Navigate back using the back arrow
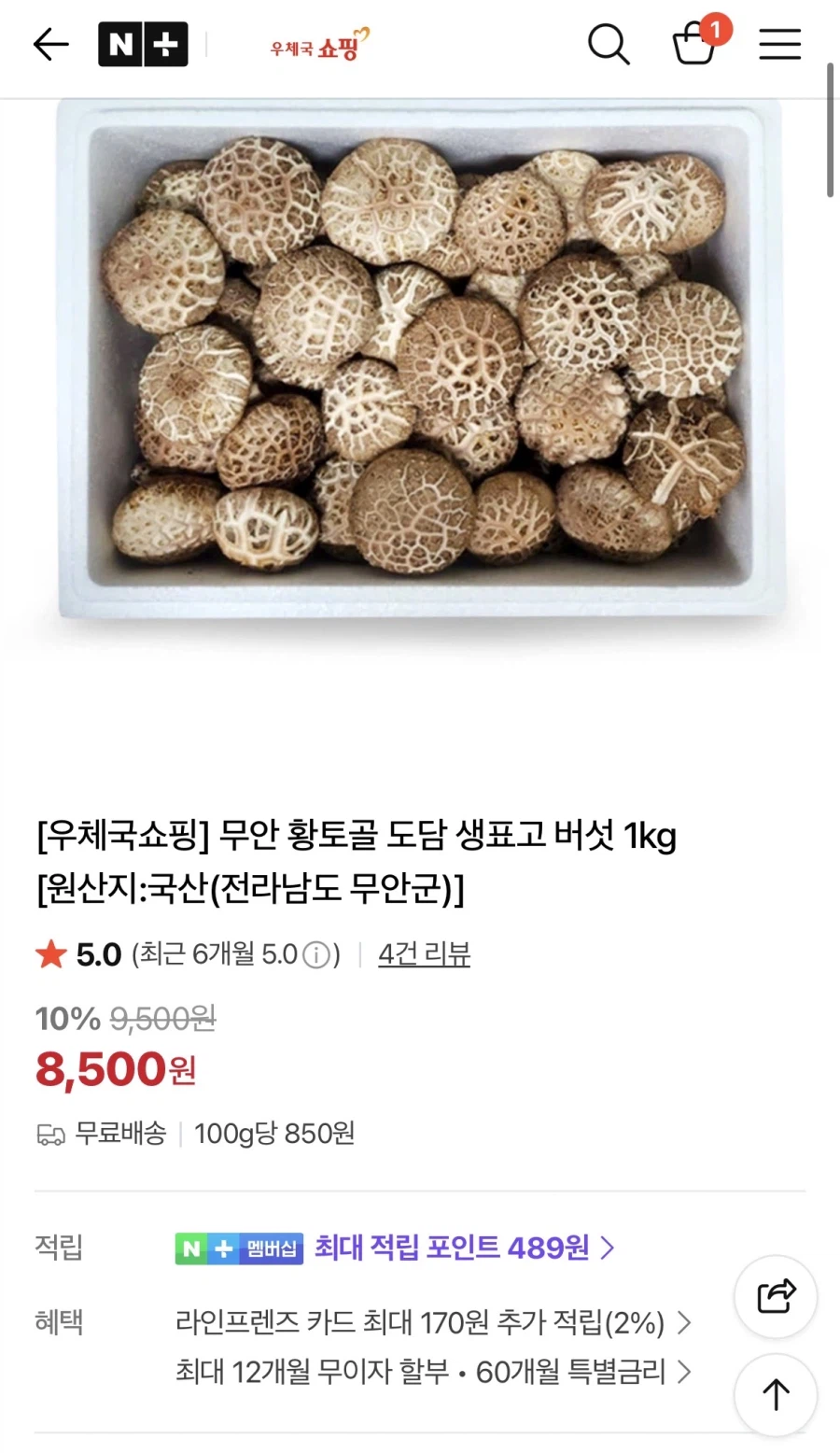This screenshot has width=840, height=1453. pyautogui.click(x=50, y=44)
